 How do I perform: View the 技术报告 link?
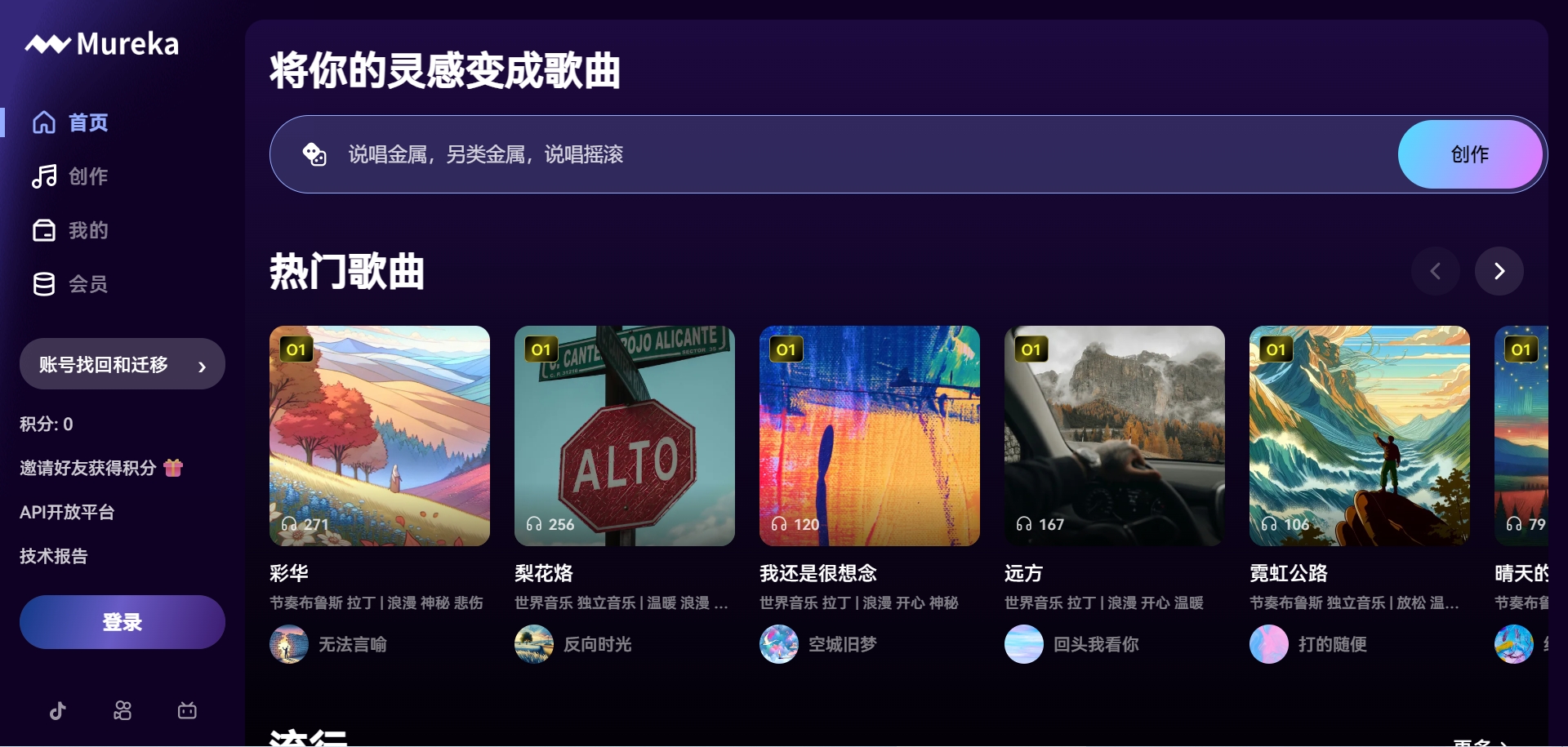pos(54,556)
